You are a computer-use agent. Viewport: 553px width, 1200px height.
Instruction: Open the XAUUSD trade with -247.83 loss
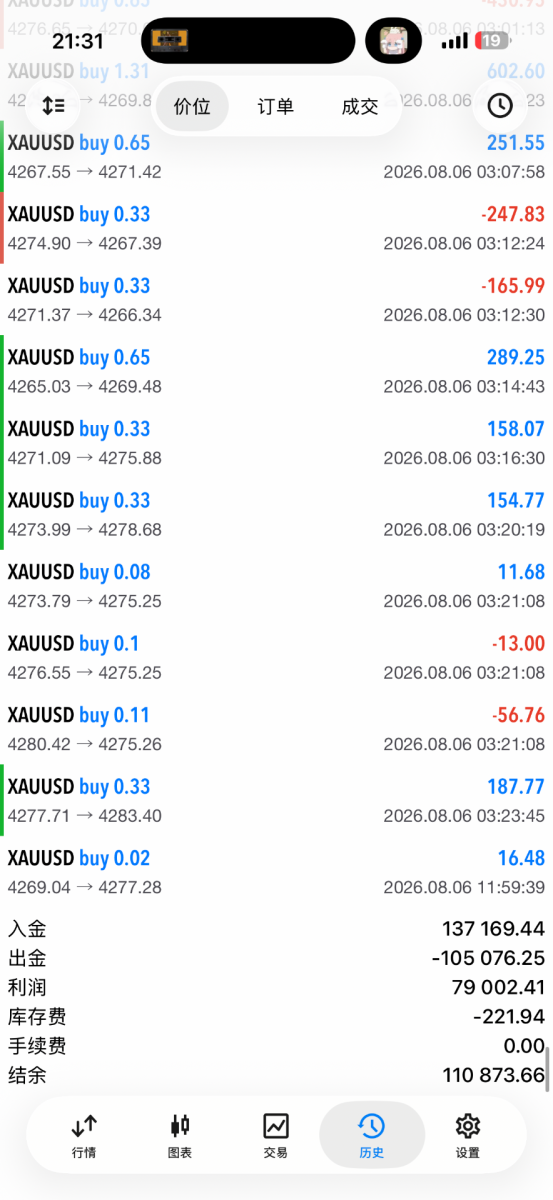pyautogui.click(x=276, y=228)
